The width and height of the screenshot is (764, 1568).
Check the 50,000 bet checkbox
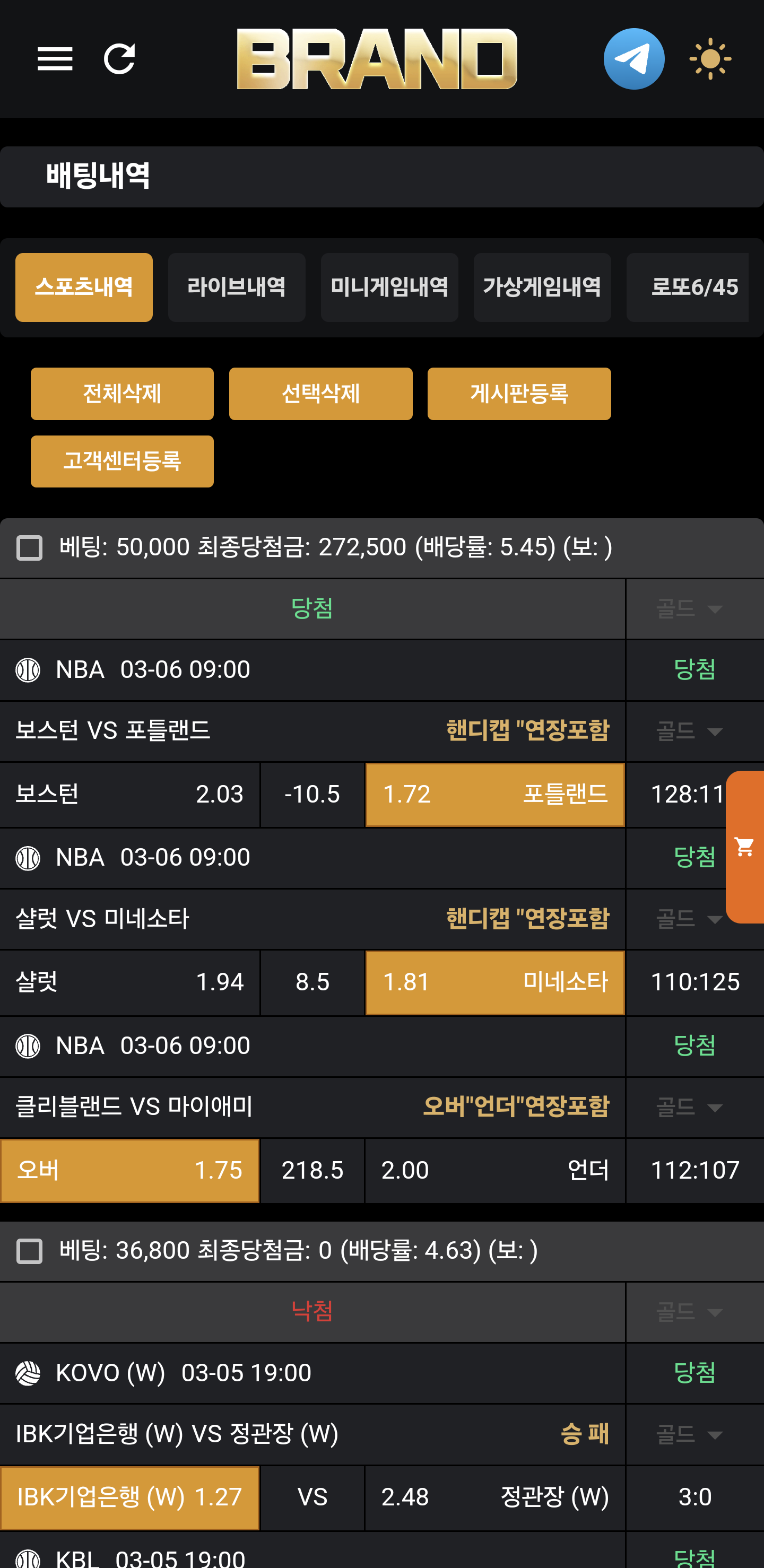[29, 548]
